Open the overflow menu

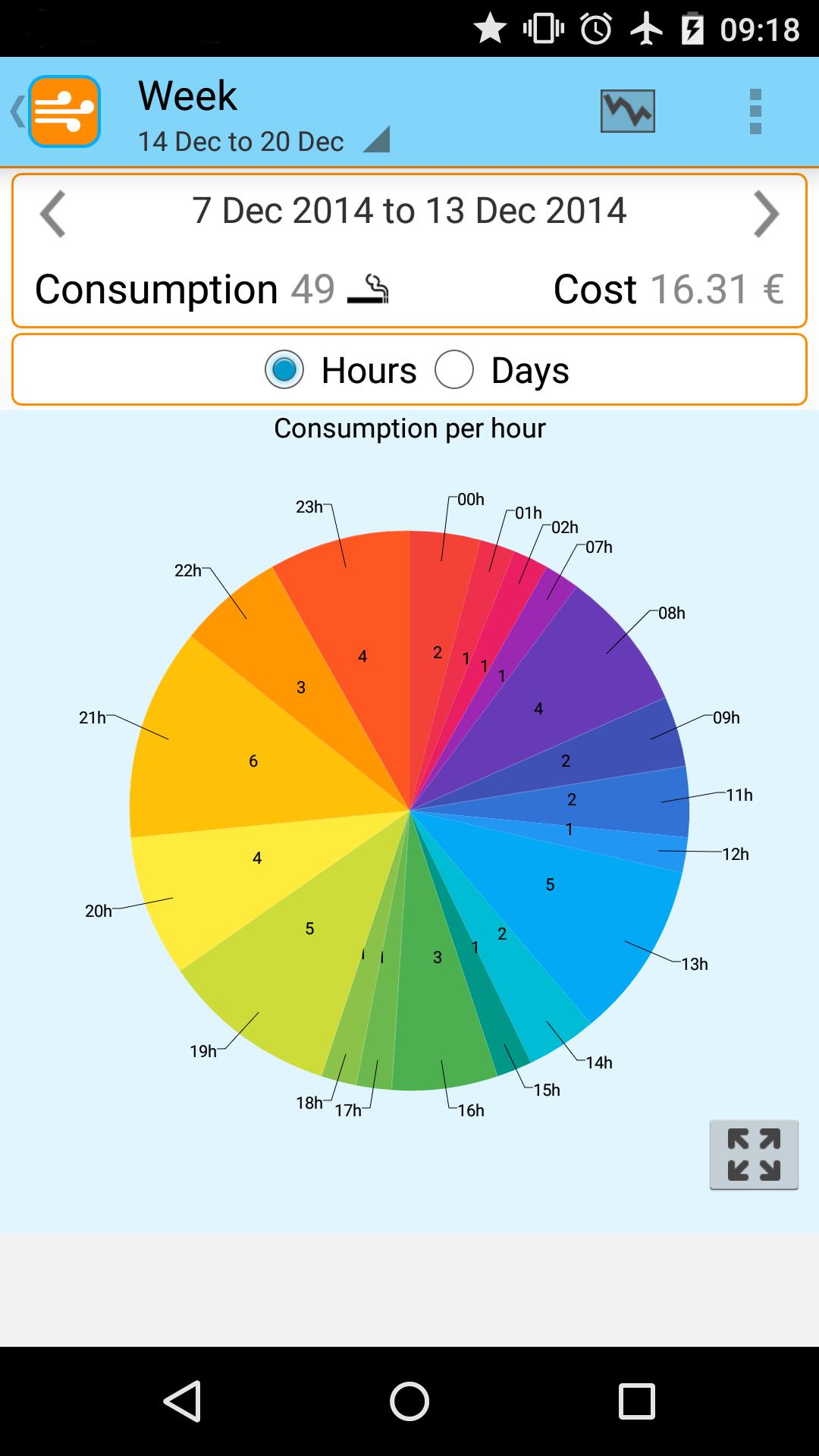pyautogui.click(x=755, y=111)
